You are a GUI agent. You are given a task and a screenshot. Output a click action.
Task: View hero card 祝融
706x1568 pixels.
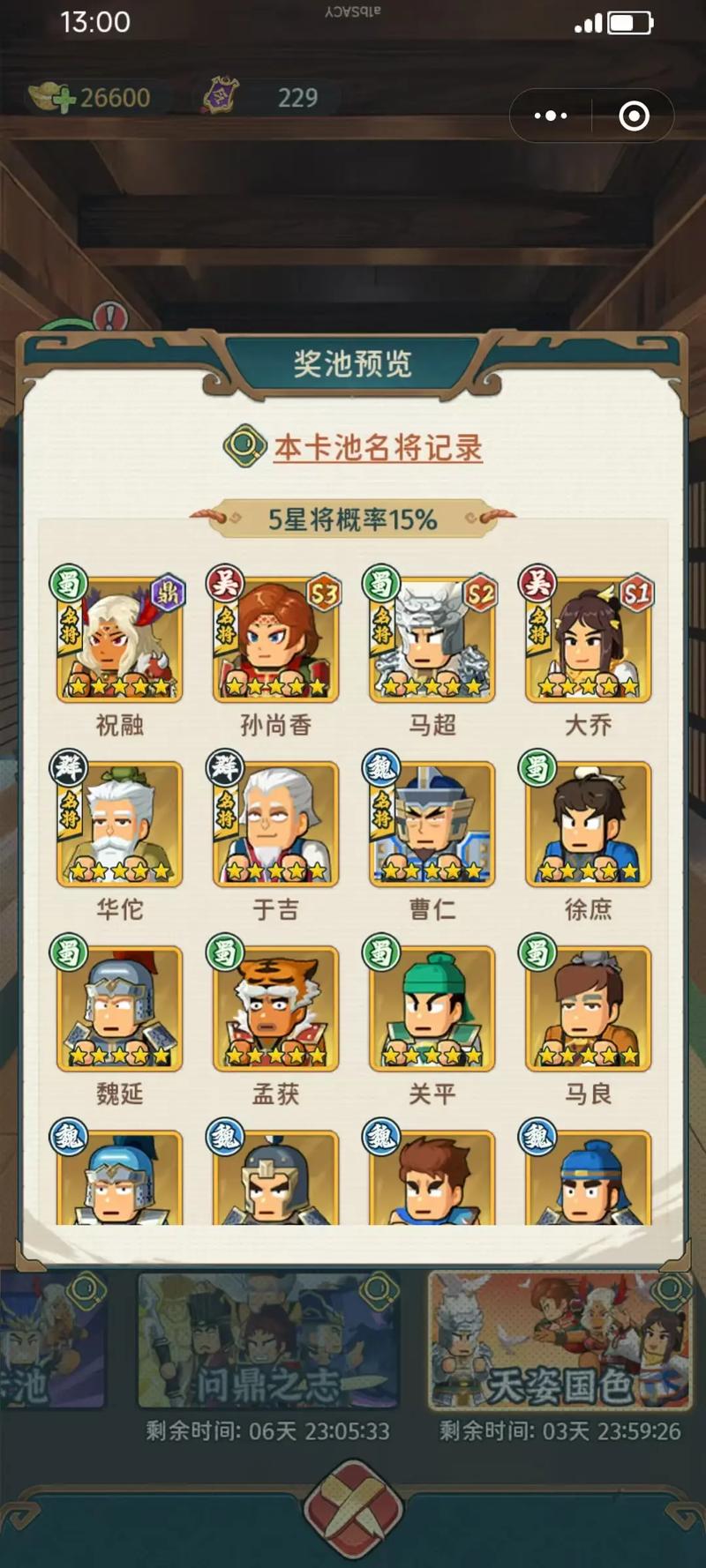(x=120, y=641)
